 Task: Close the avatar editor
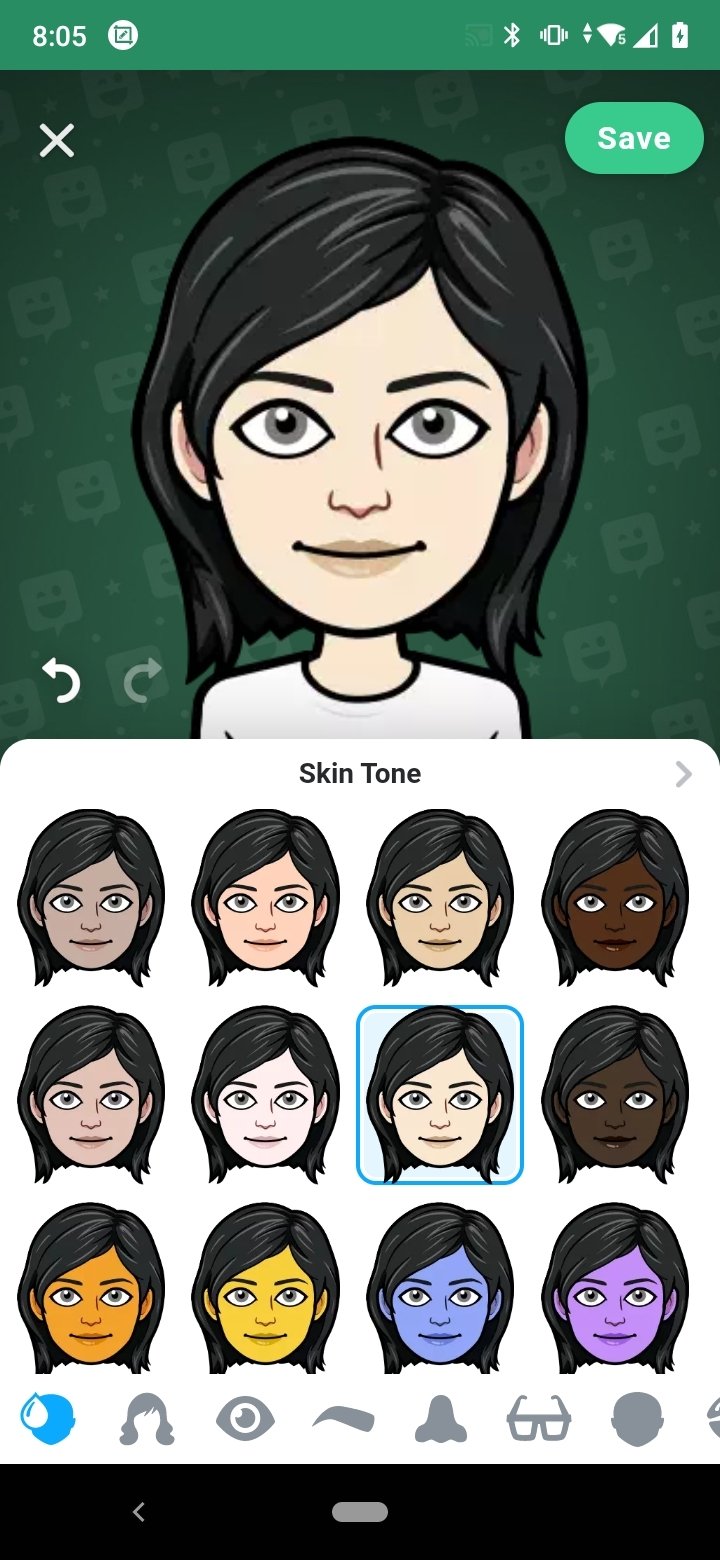[57, 141]
